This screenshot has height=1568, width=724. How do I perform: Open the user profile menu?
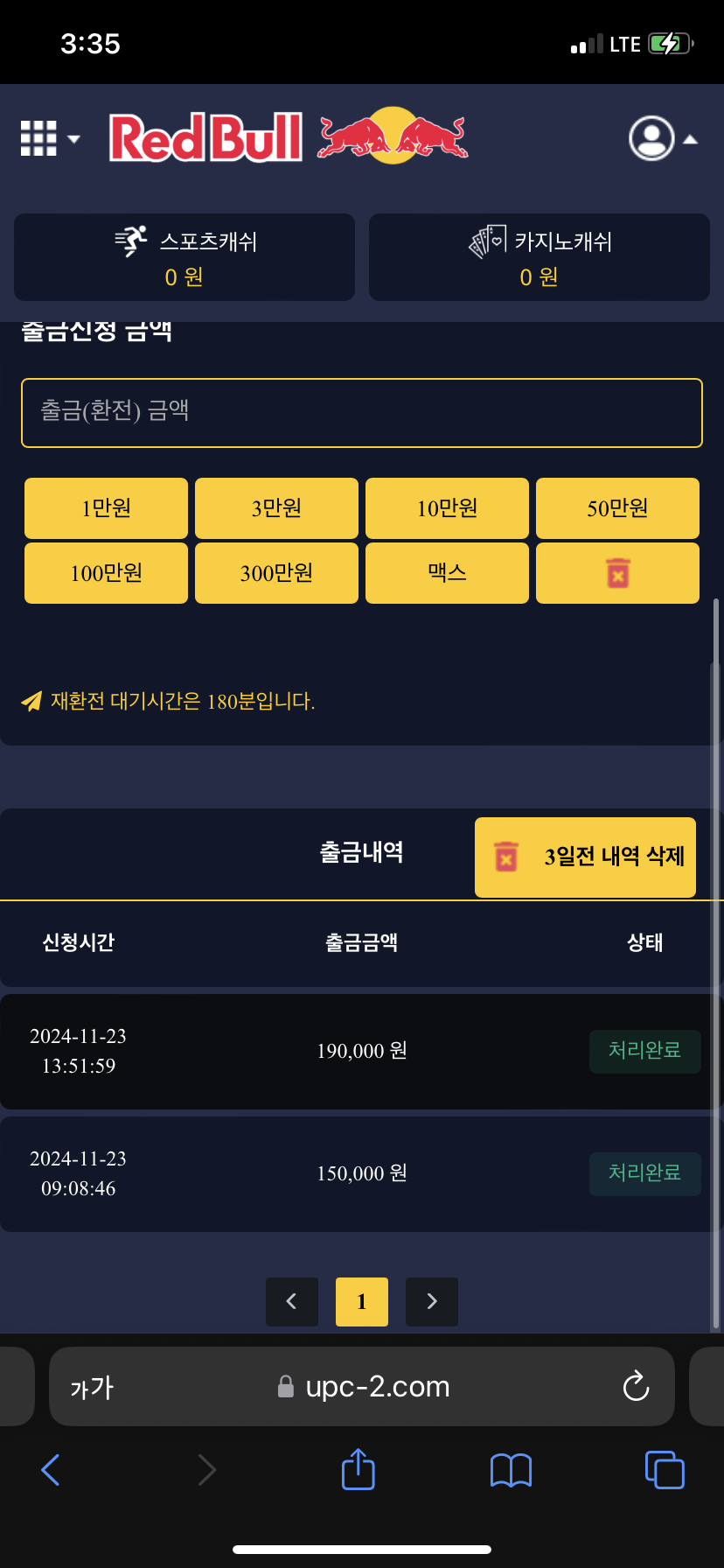[663, 138]
